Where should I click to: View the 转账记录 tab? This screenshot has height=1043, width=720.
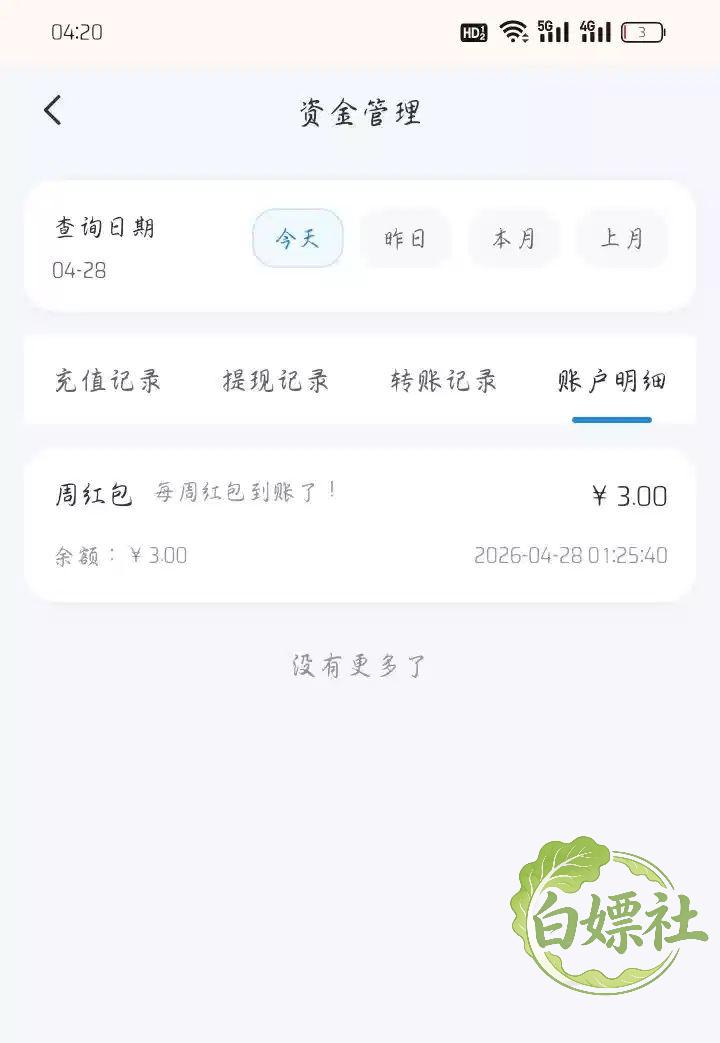[x=443, y=380]
